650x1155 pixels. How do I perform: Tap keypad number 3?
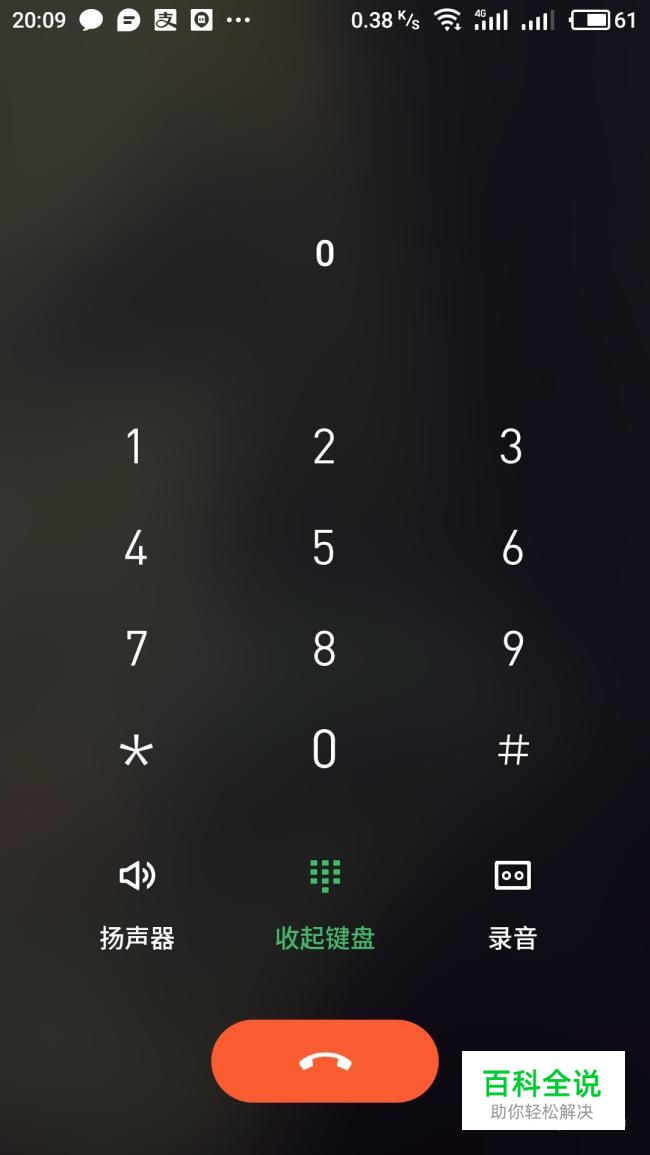(x=512, y=447)
